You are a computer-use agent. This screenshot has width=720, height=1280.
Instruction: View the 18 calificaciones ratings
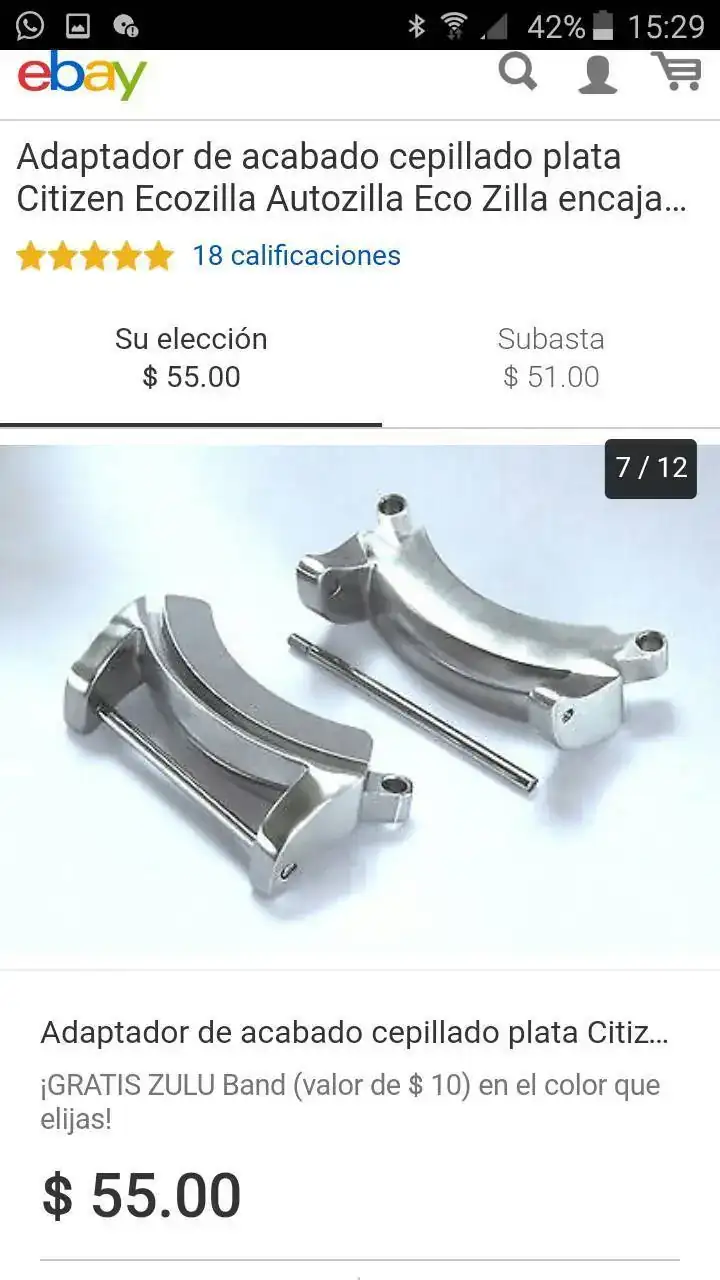[296, 256]
